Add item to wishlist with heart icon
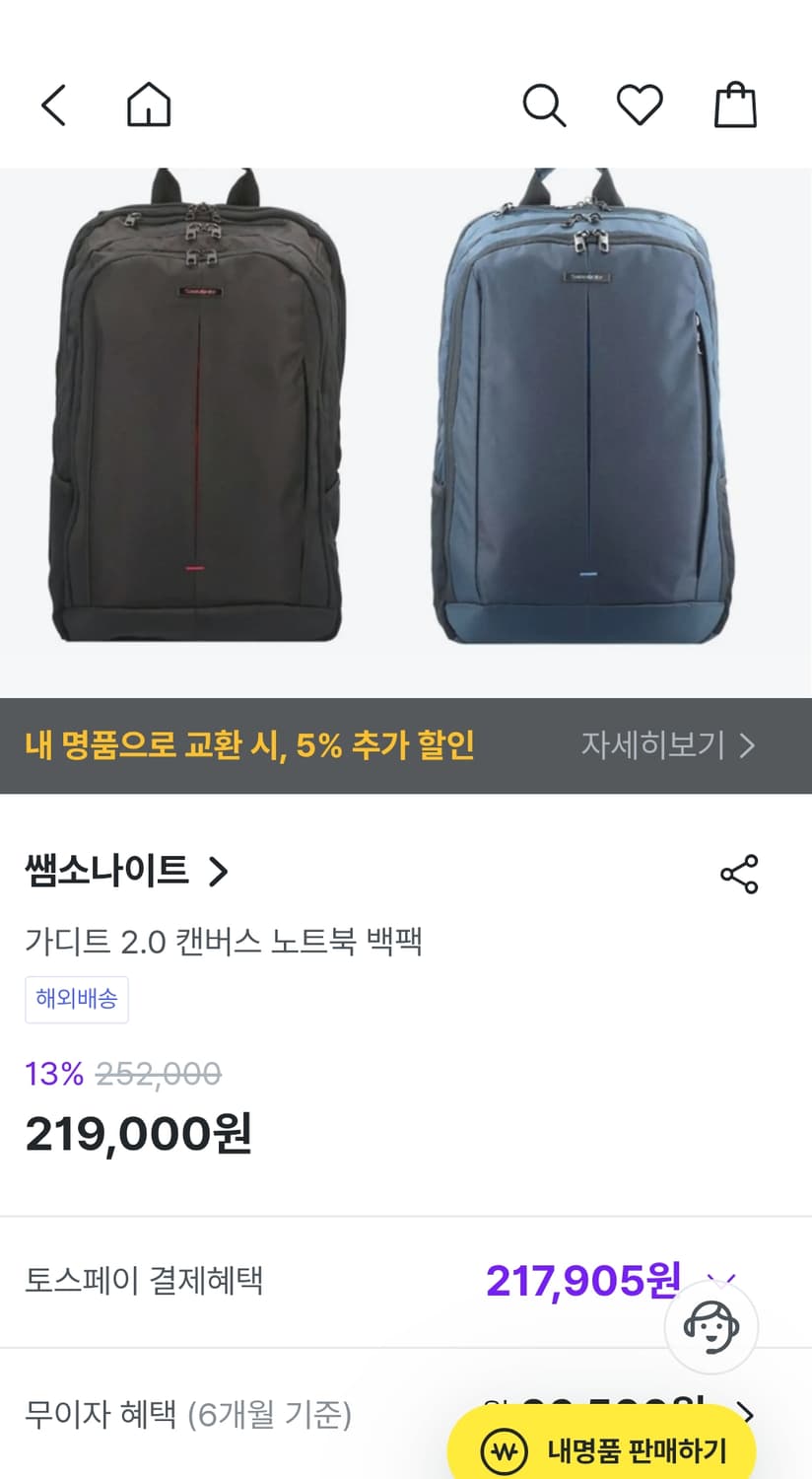 (640, 105)
